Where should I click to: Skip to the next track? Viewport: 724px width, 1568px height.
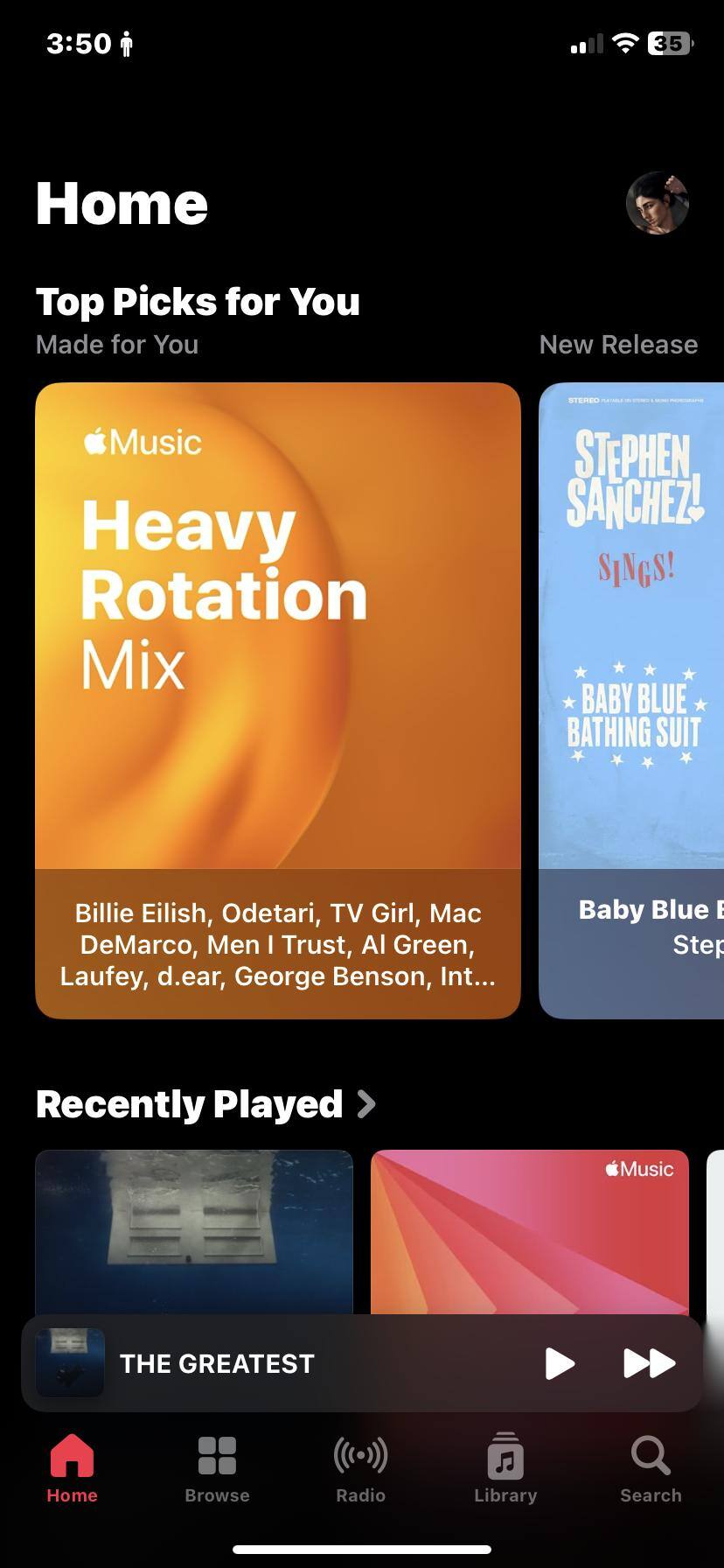tap(649, 1363)
